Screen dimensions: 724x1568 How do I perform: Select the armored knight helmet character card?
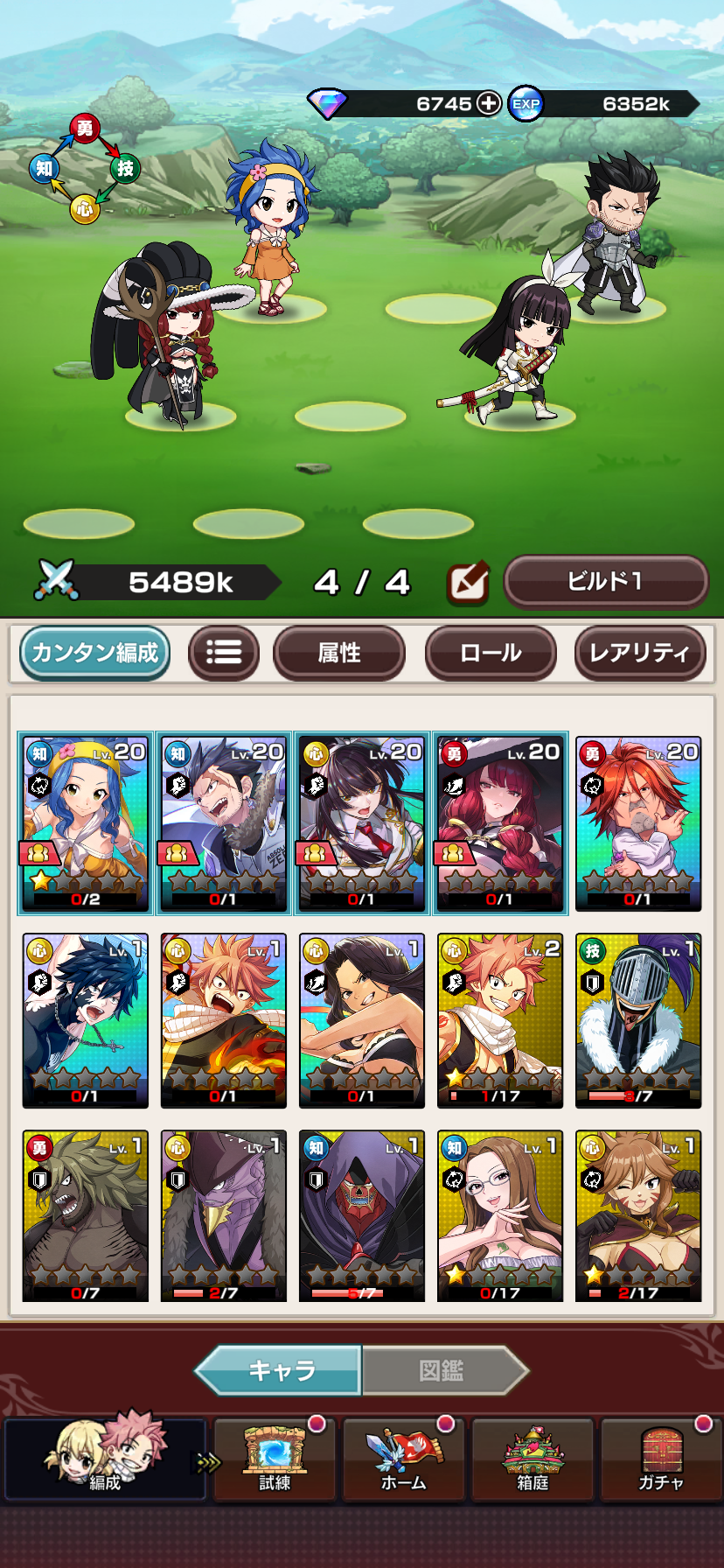point(638,1020)
